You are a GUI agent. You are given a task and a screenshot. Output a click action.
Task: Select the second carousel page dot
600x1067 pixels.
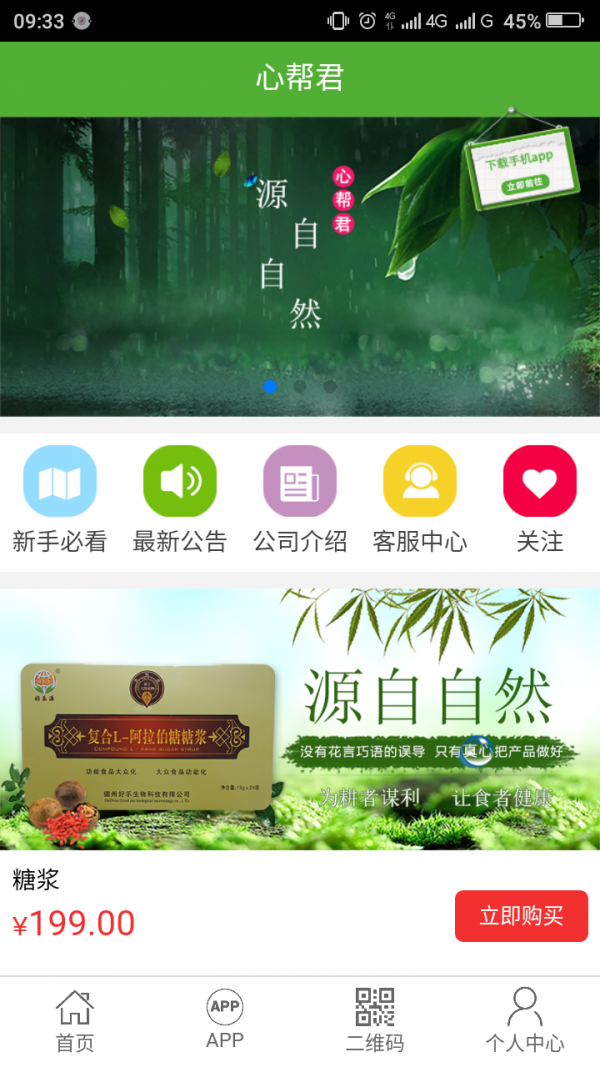click(300, 386)
